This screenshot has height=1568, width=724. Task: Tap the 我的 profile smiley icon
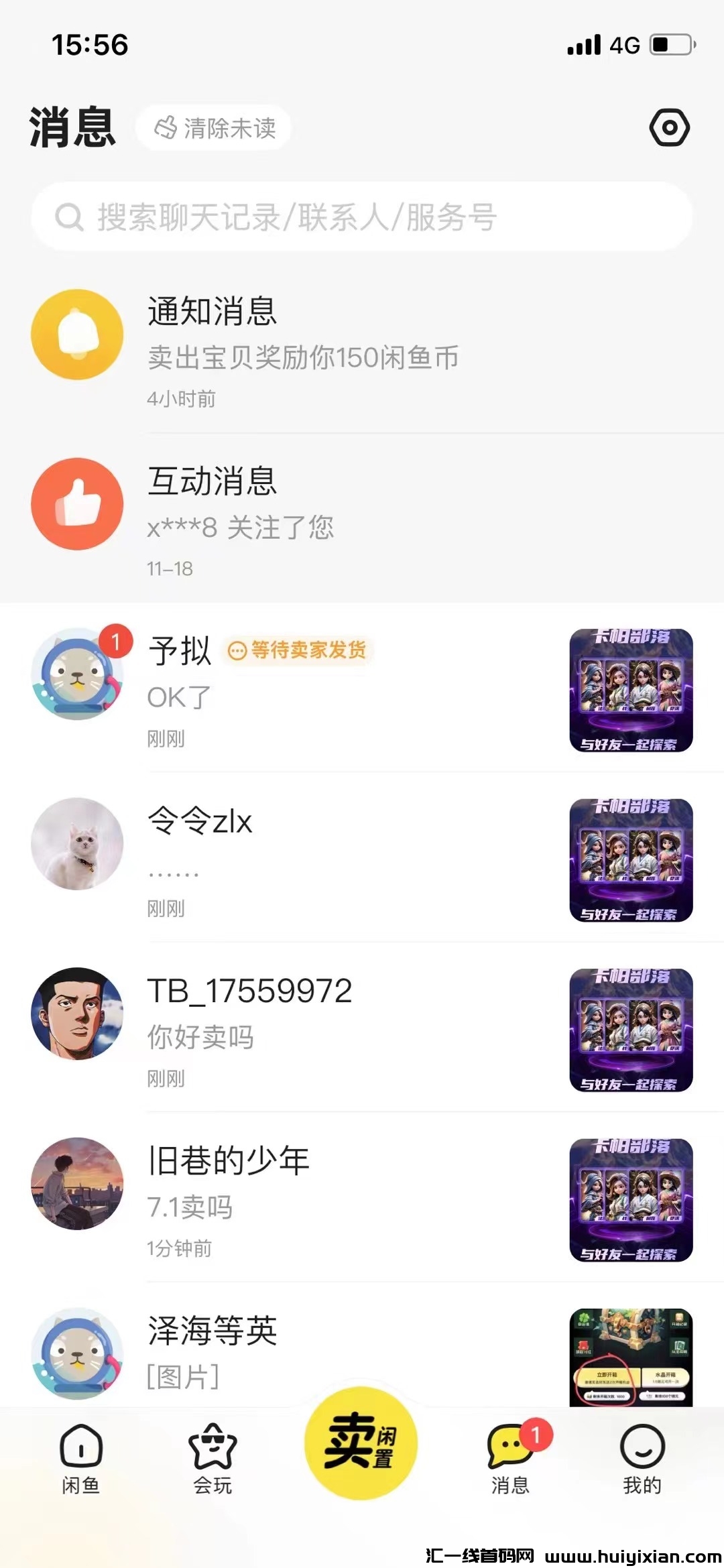642,1448
